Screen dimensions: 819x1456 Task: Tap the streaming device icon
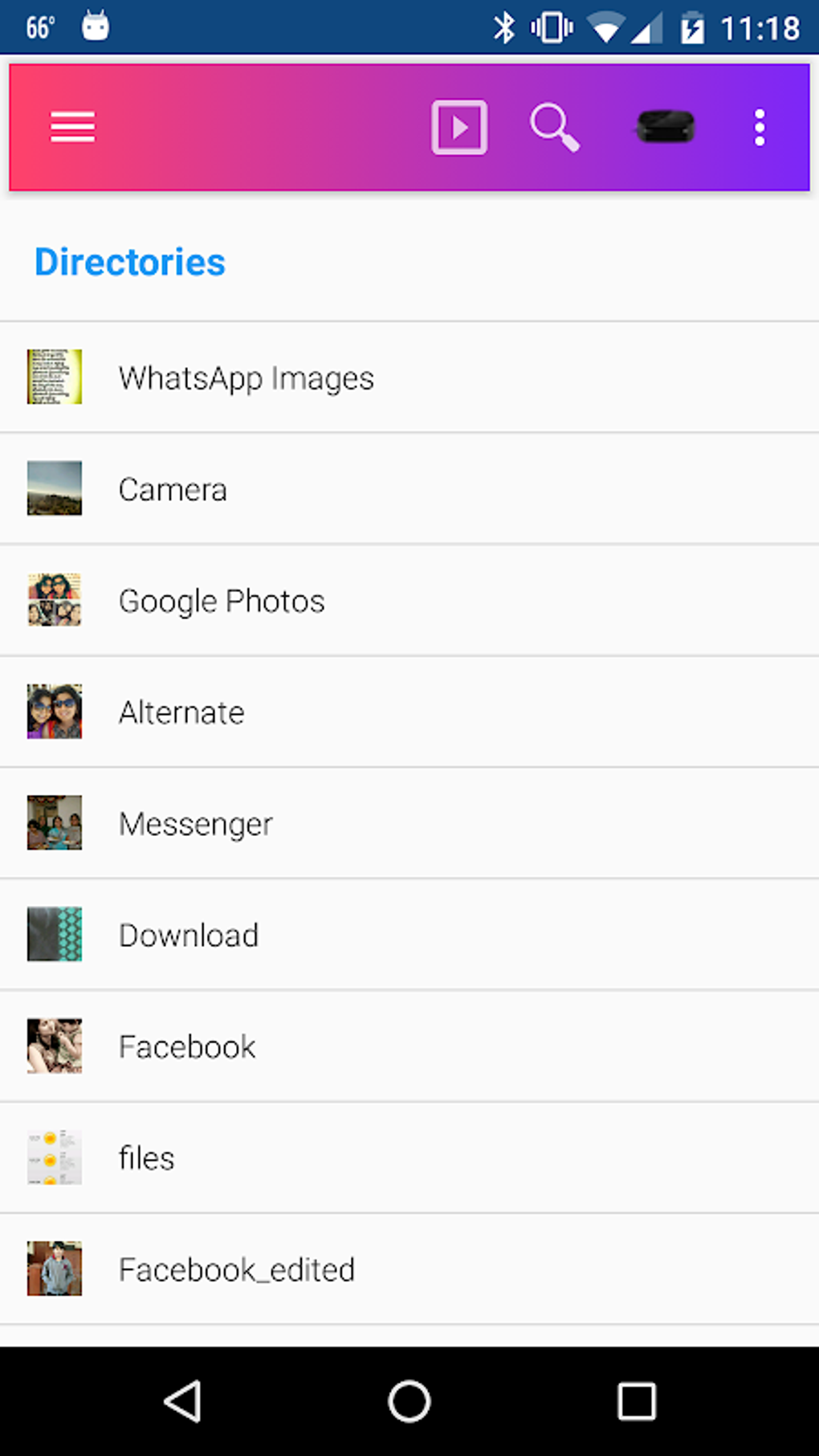665,127
